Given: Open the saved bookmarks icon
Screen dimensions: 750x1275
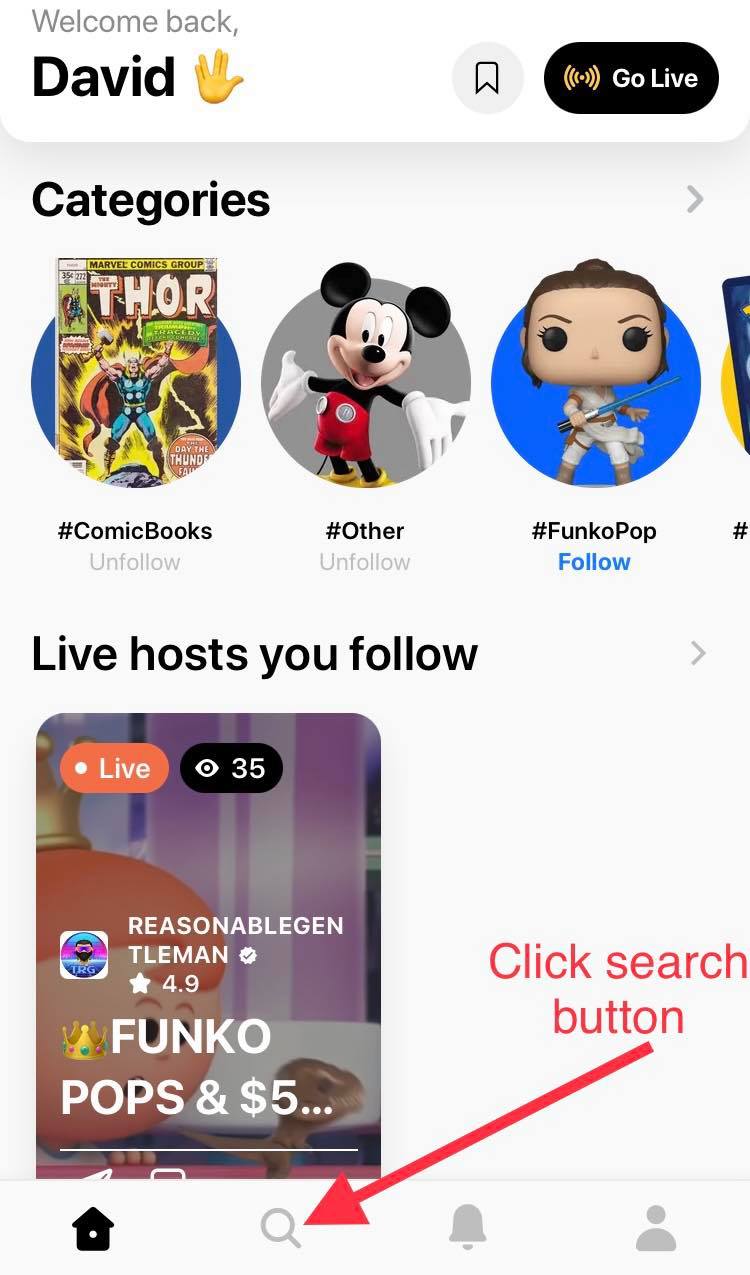Looking at the screenshot, I should (x=487, y=78).
